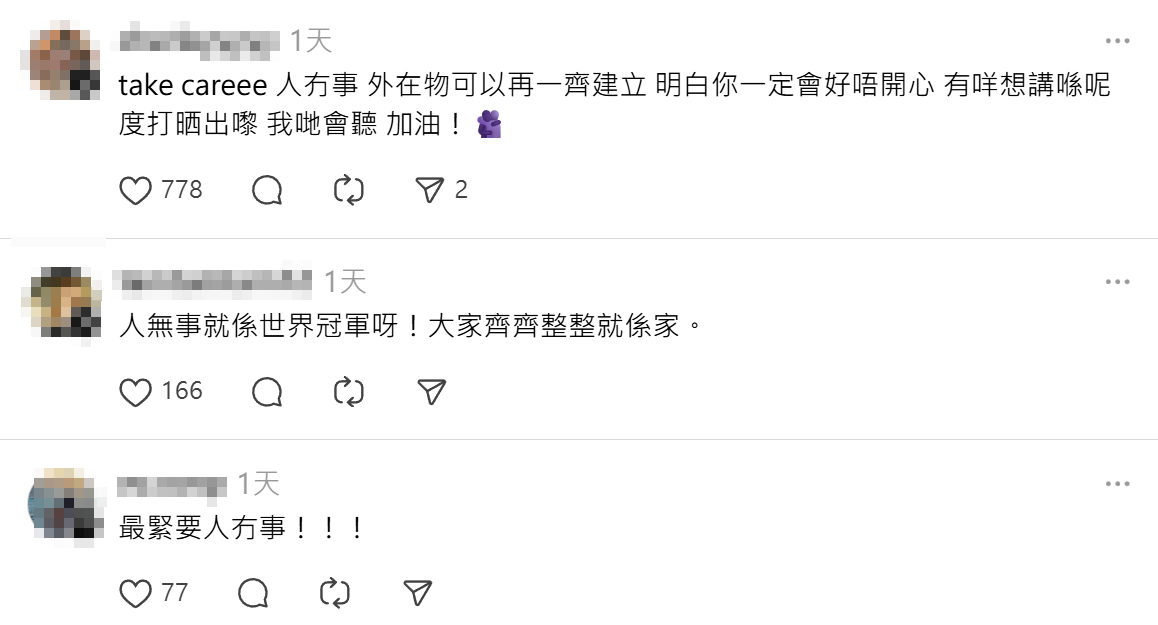
Task: Like the 最緊要人冇事 comment
Action: tap(135, 593)
